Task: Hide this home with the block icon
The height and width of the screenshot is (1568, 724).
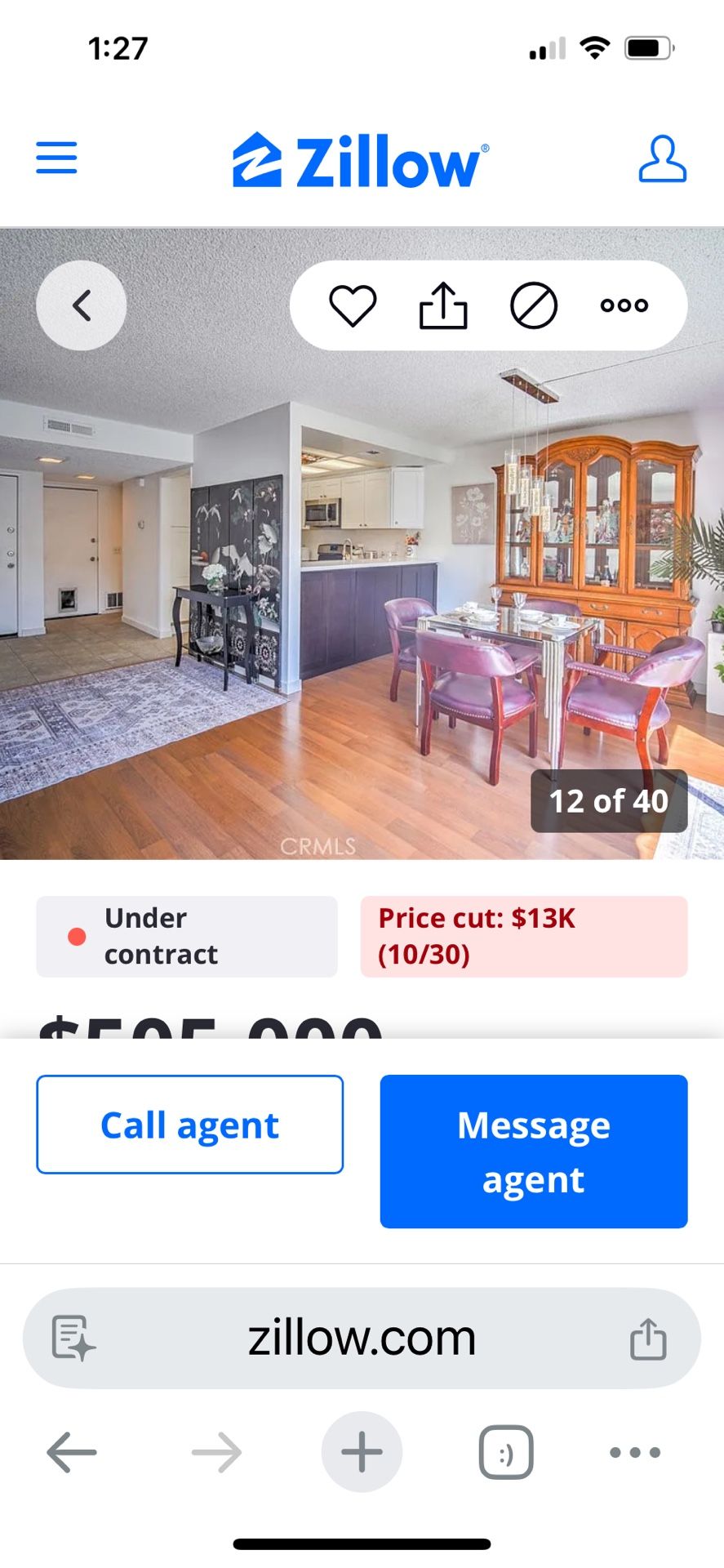Action: click(534, 306)
